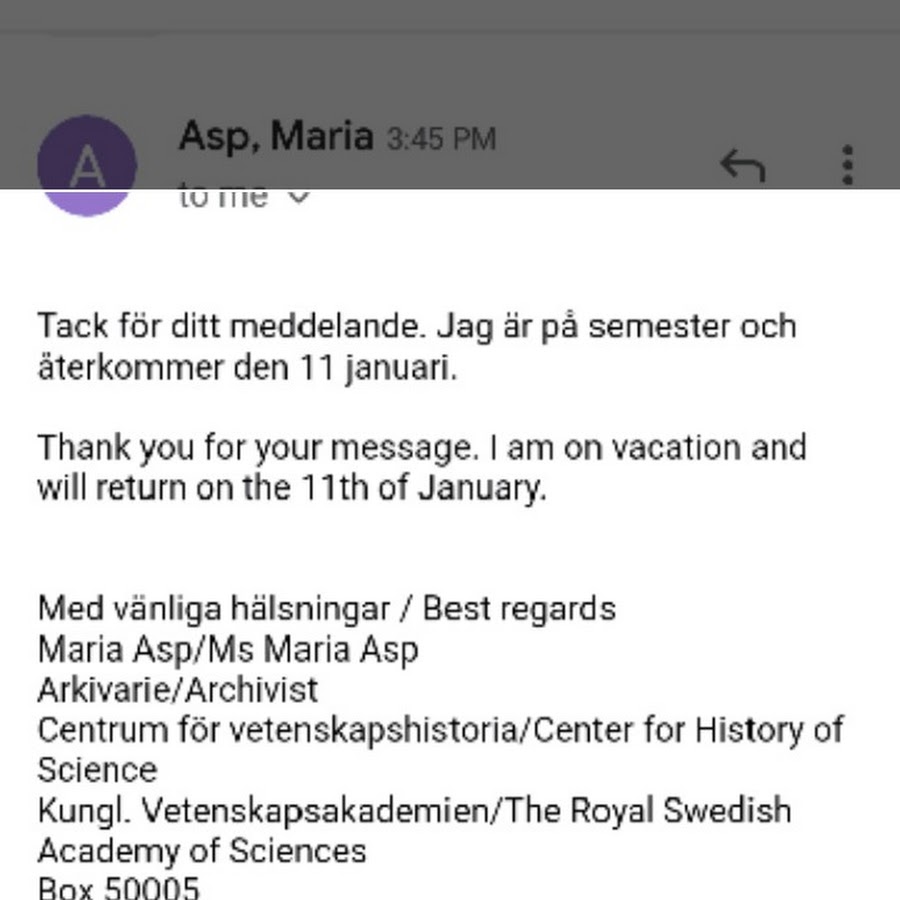Reply to Maria Asp's email
900x900 pixels.
coord(742,166)
